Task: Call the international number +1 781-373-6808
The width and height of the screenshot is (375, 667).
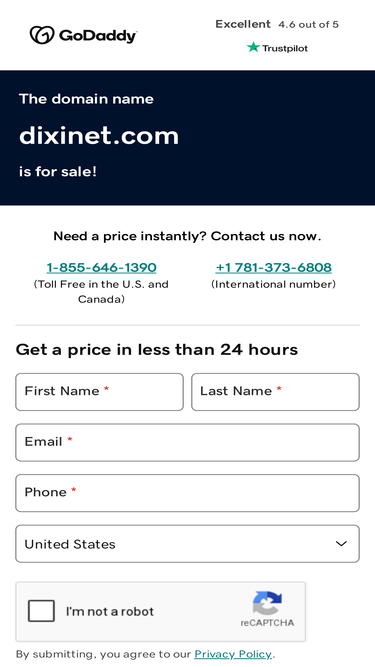Action: click(x=273, y=268)
